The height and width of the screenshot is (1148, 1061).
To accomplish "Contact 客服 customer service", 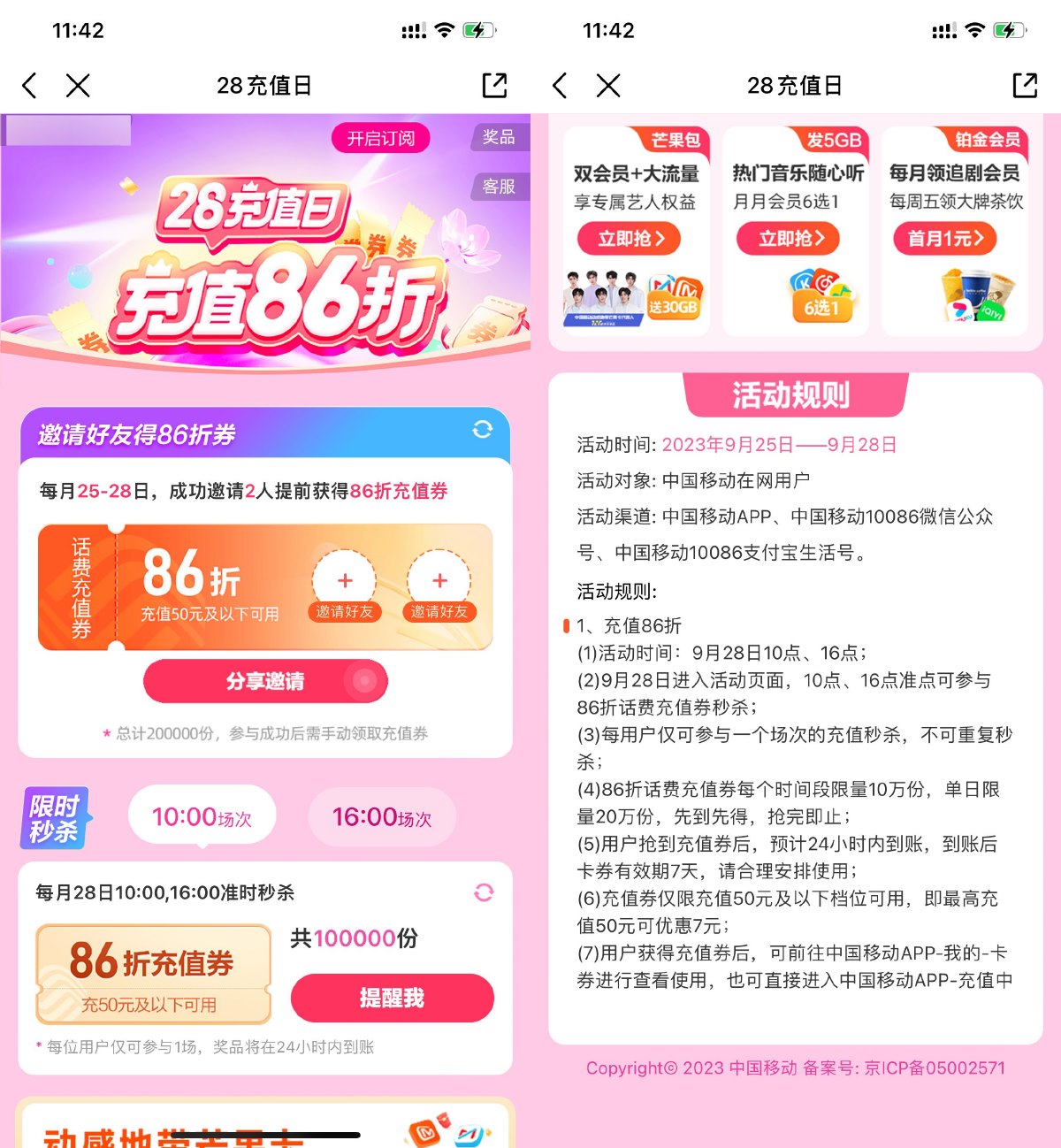I will (x=499, y=187).
